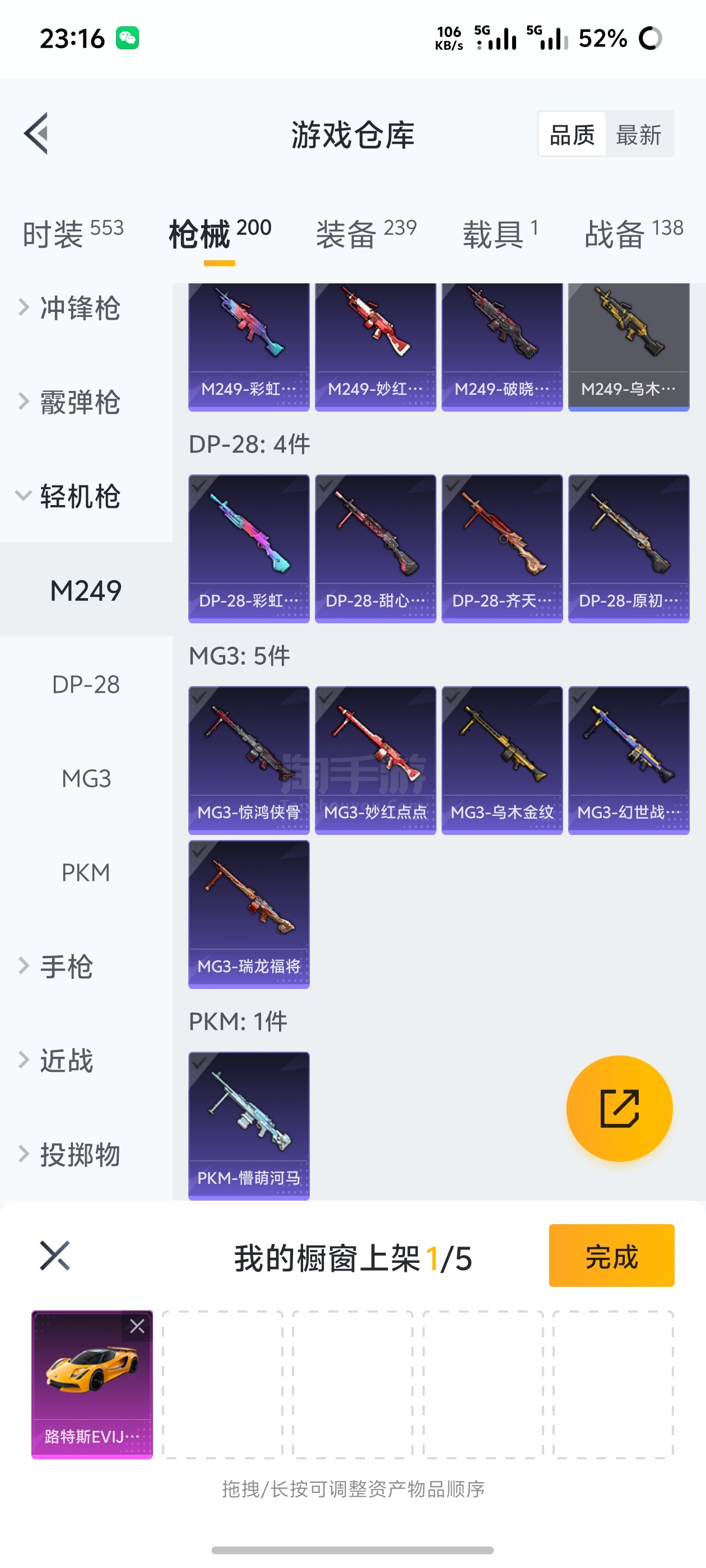Switch to the 时装 tab
Image resolution: width=706 pixels, height=1568 pixels.
tap(72, 234)
